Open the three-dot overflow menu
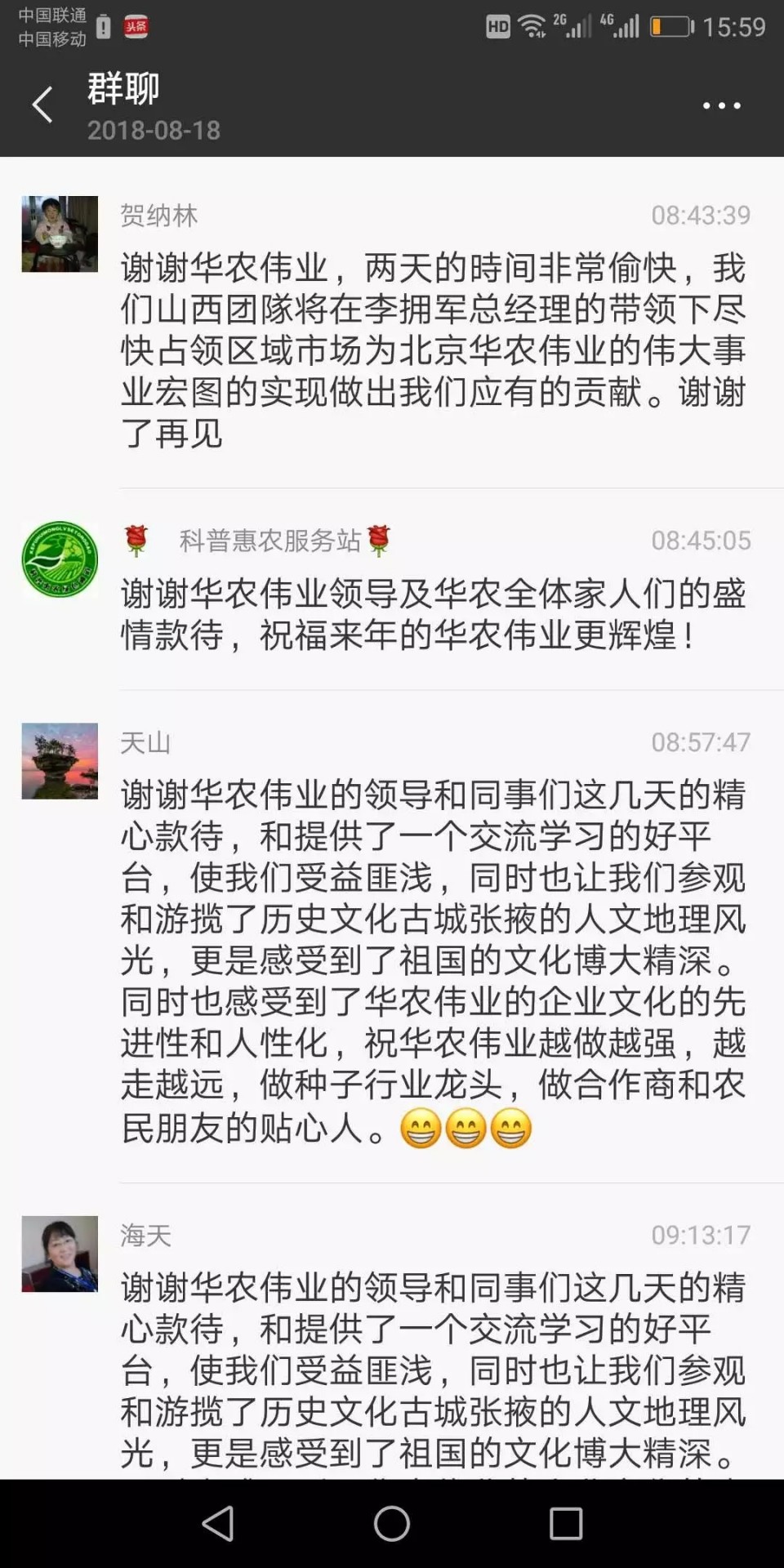Viewport: 784px width, 1568px height. click(x=722, y=106)
